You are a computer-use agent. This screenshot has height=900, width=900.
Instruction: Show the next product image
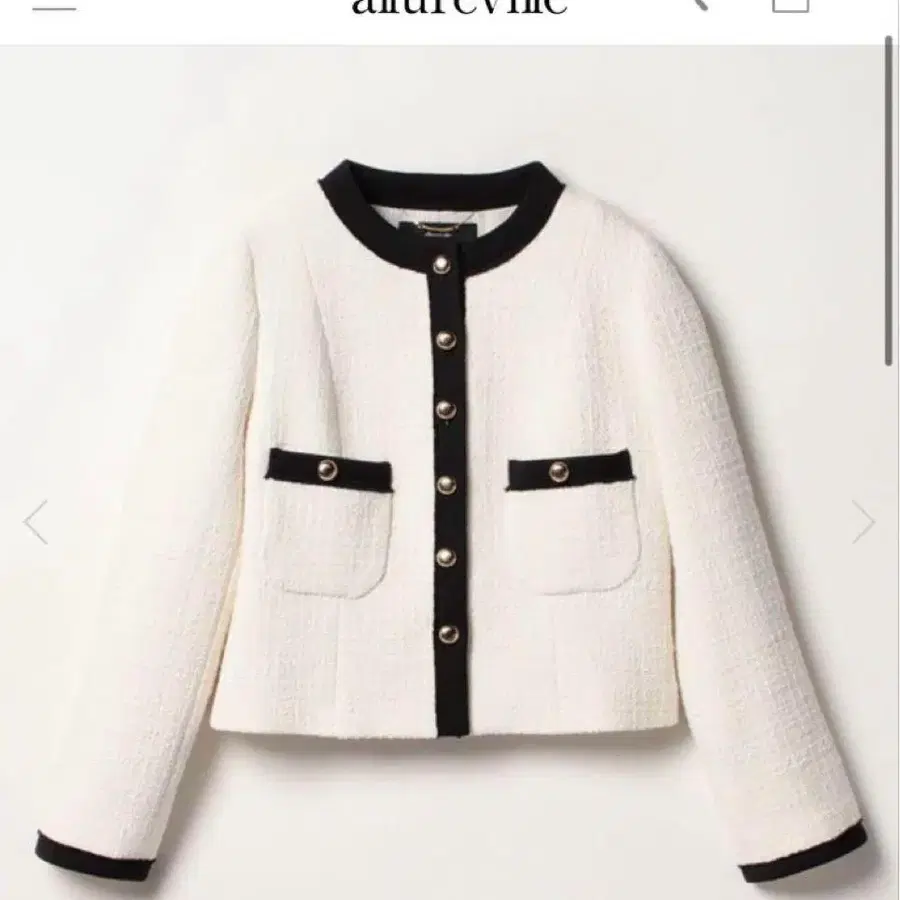pyautogui.click(x=863, y=522)
